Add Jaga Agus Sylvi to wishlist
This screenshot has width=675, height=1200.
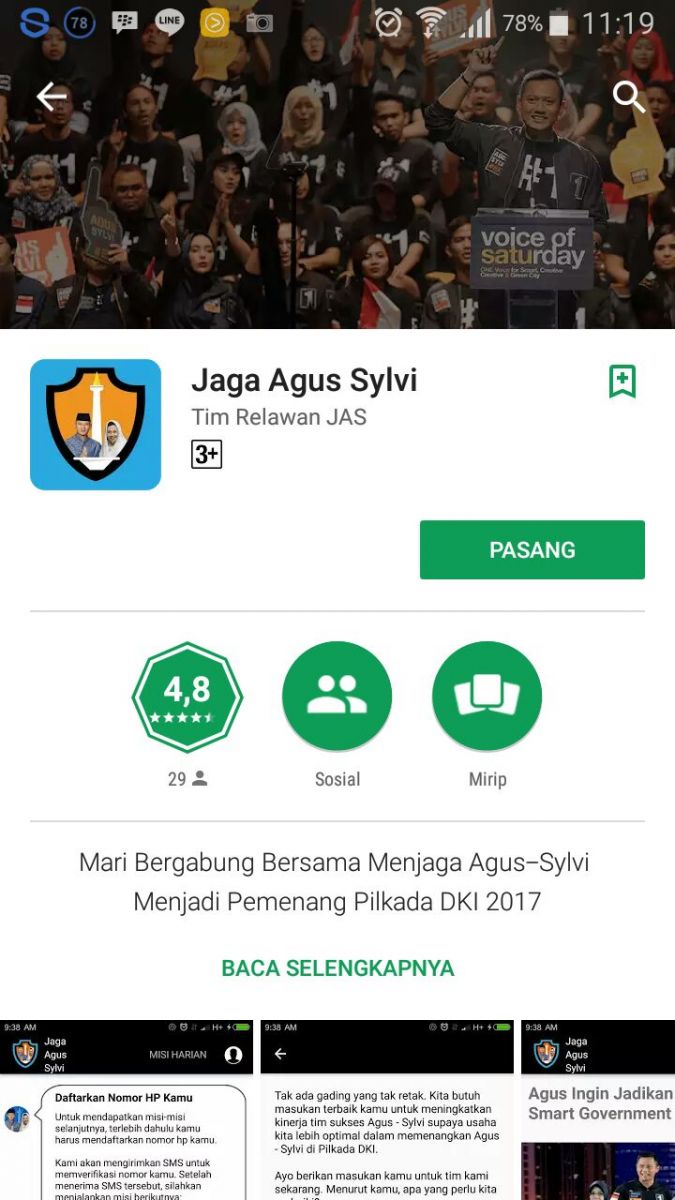(622, 381)
